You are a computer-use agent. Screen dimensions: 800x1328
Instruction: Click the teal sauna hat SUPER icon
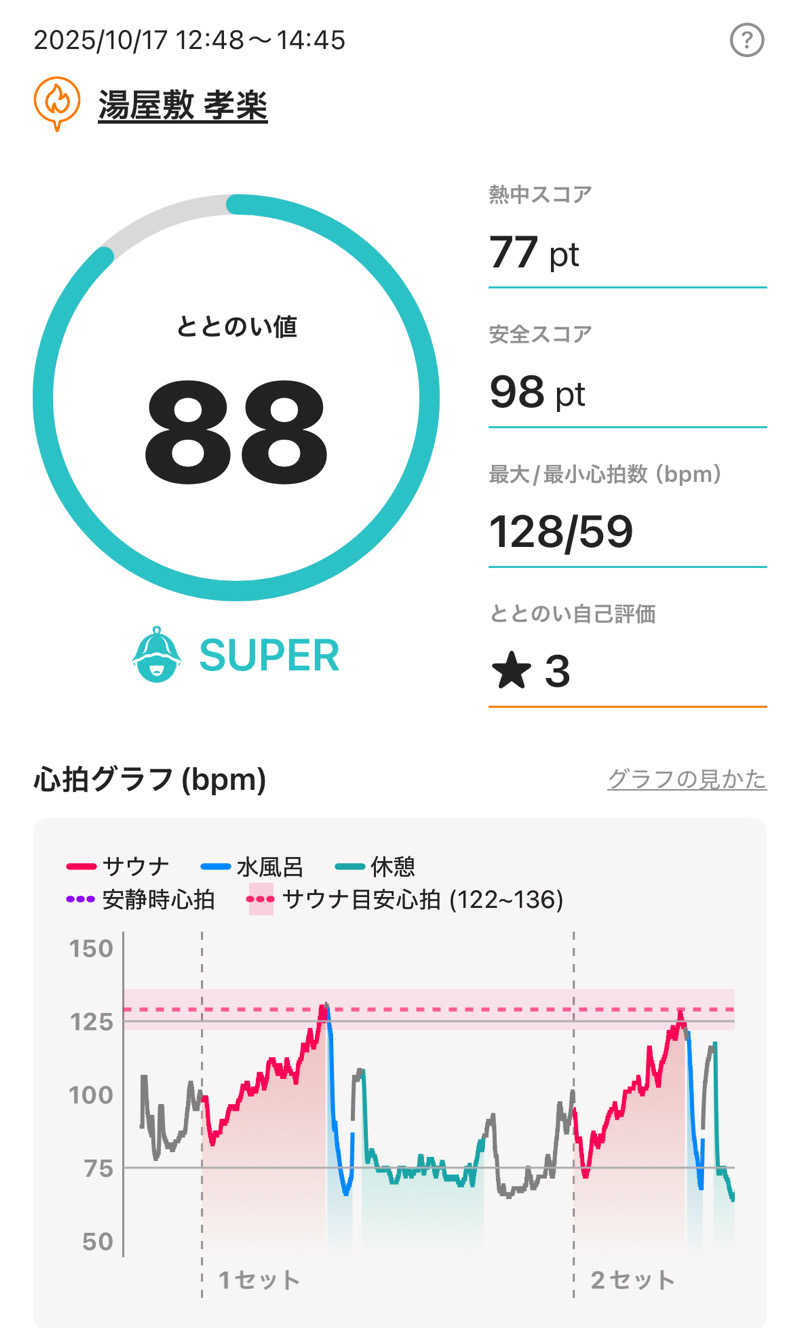tap(158, 656)
